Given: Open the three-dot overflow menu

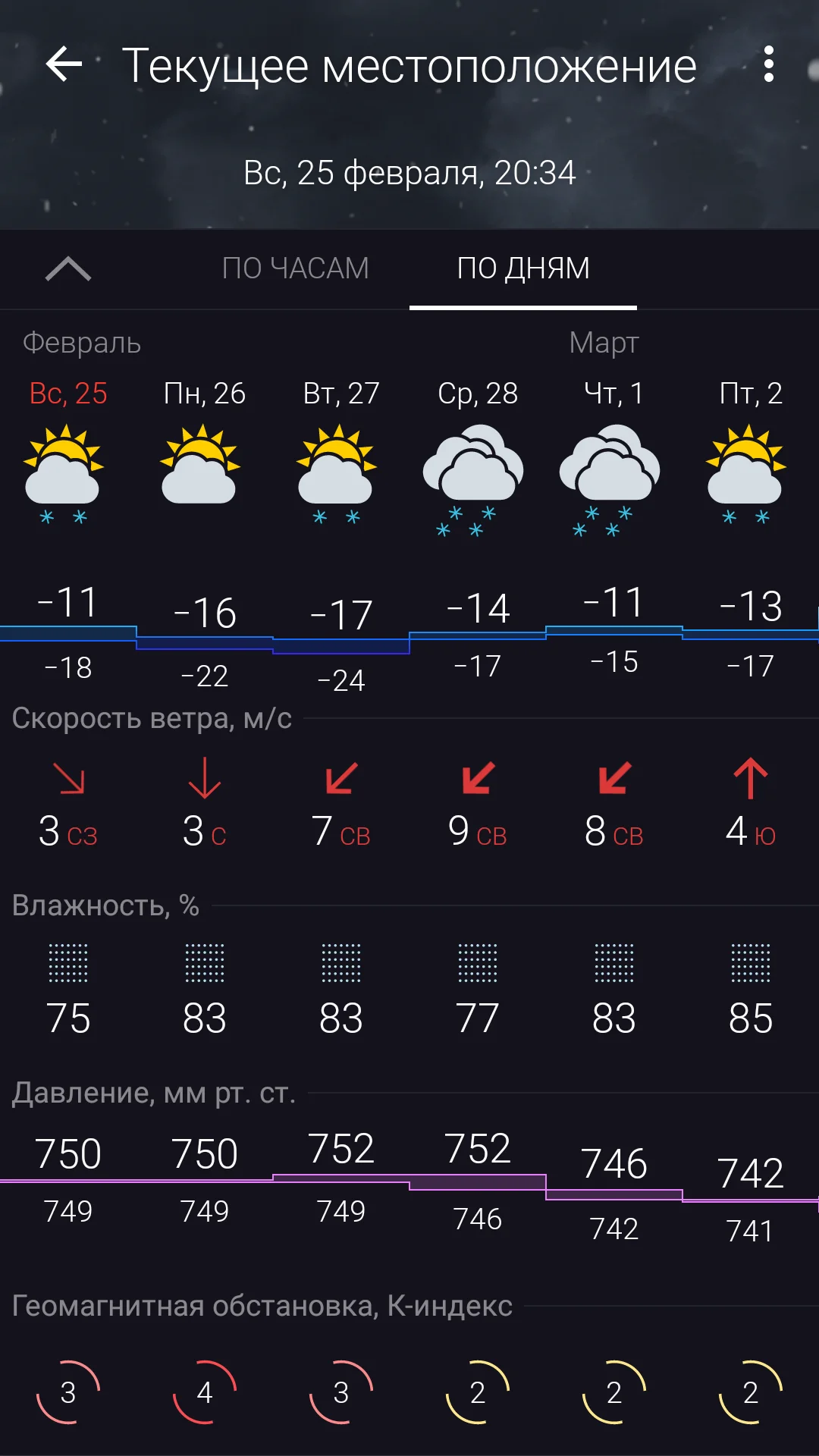Looking at the screenshot, I should click(x=768, y=64).
